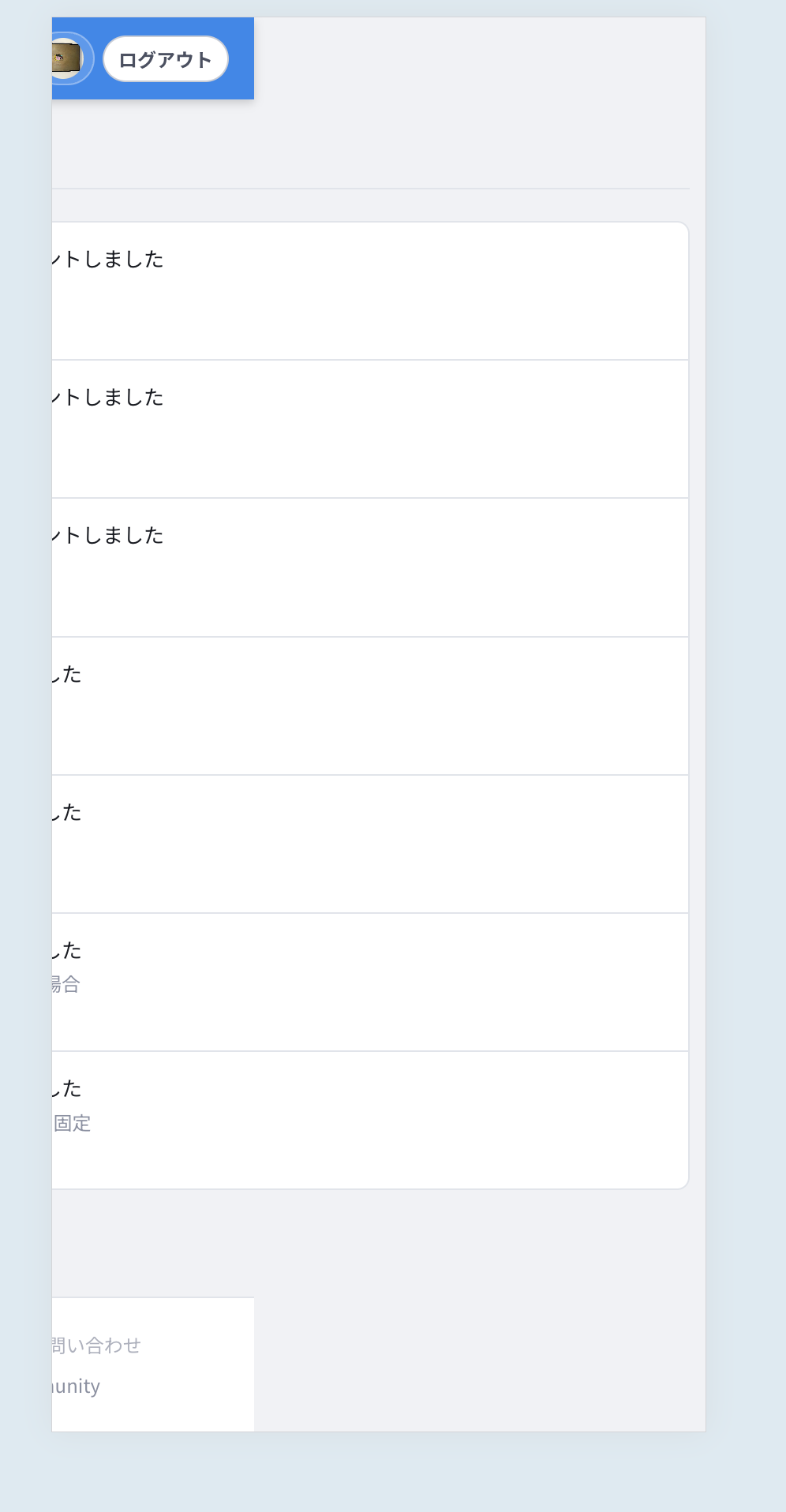Image resolution: width=786 pixels, height=1512 pixels.
Task: Tap the ログアウト button
Action: [x=165, y=59]
